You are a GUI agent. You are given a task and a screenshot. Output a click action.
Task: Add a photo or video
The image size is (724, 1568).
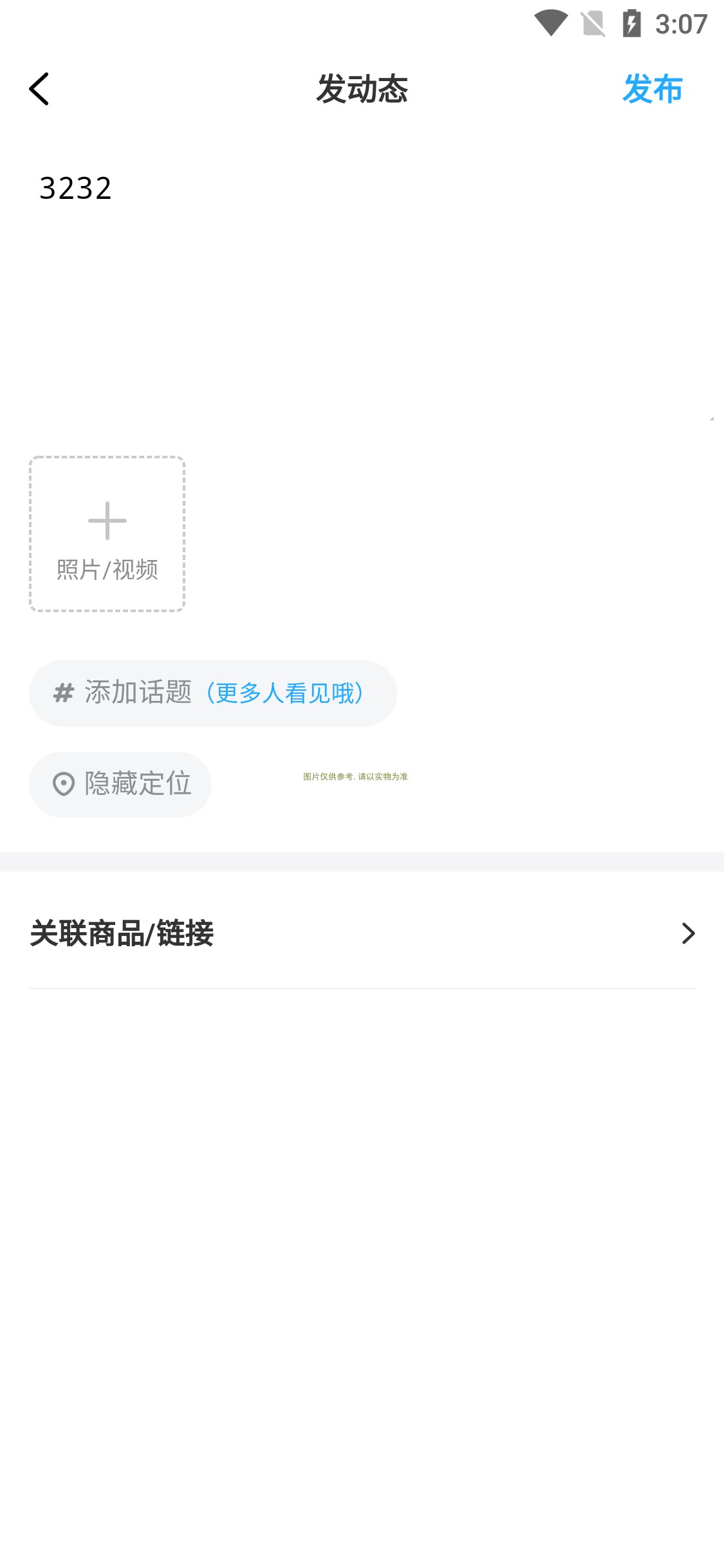[x=107, y=534]
